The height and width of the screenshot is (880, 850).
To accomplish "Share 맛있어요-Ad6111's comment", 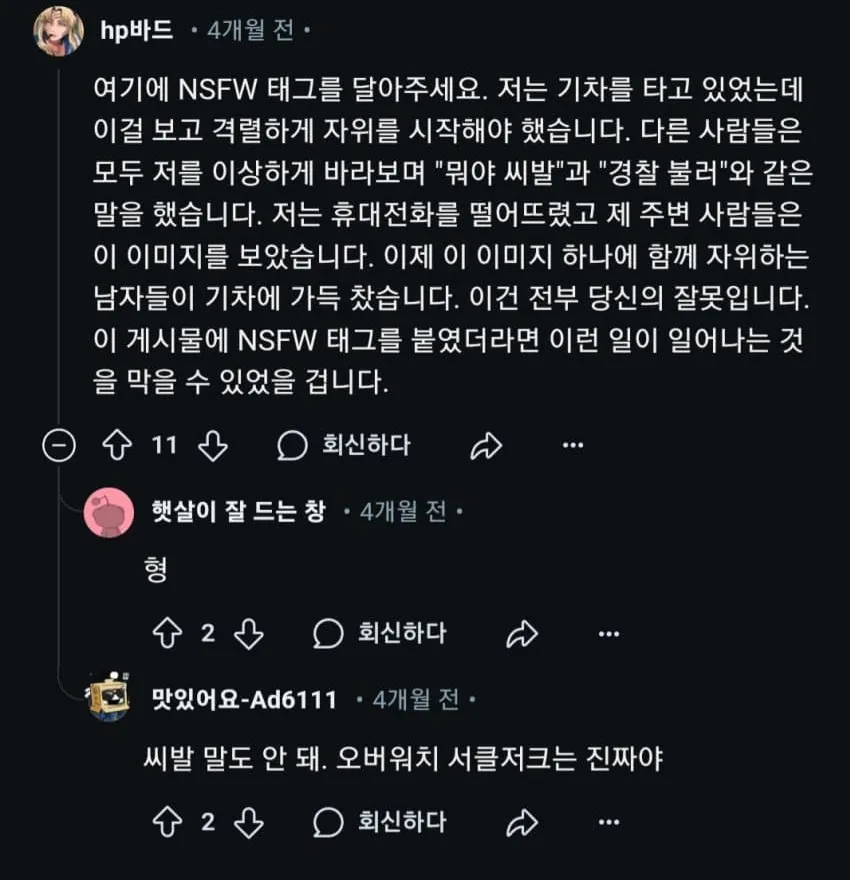I will [522, 823].
